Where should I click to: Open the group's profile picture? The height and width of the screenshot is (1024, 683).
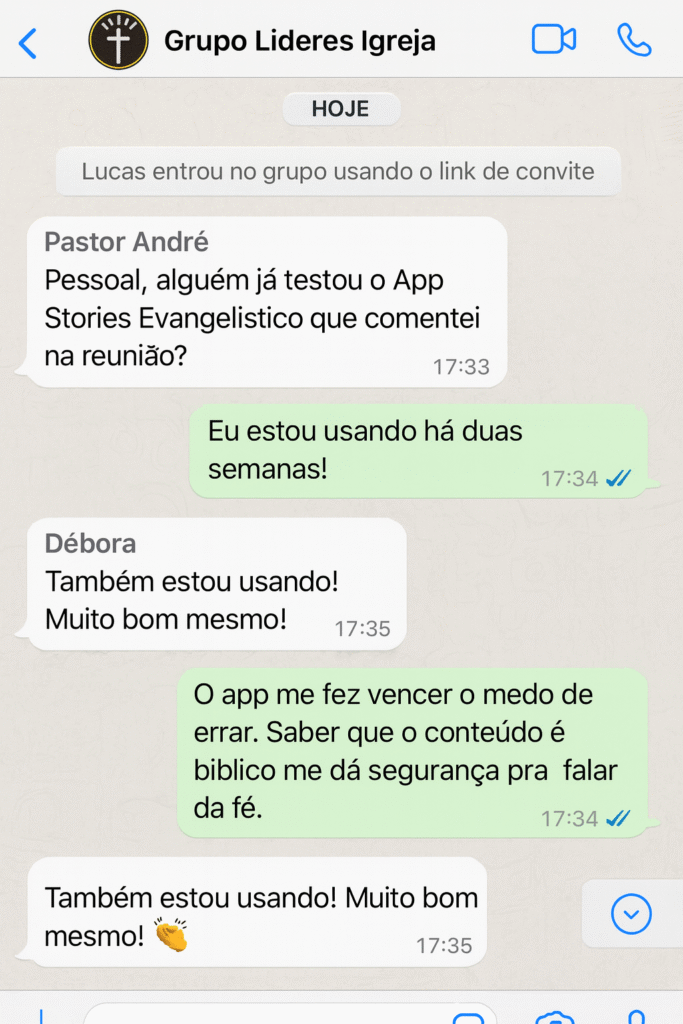(118, 41)
